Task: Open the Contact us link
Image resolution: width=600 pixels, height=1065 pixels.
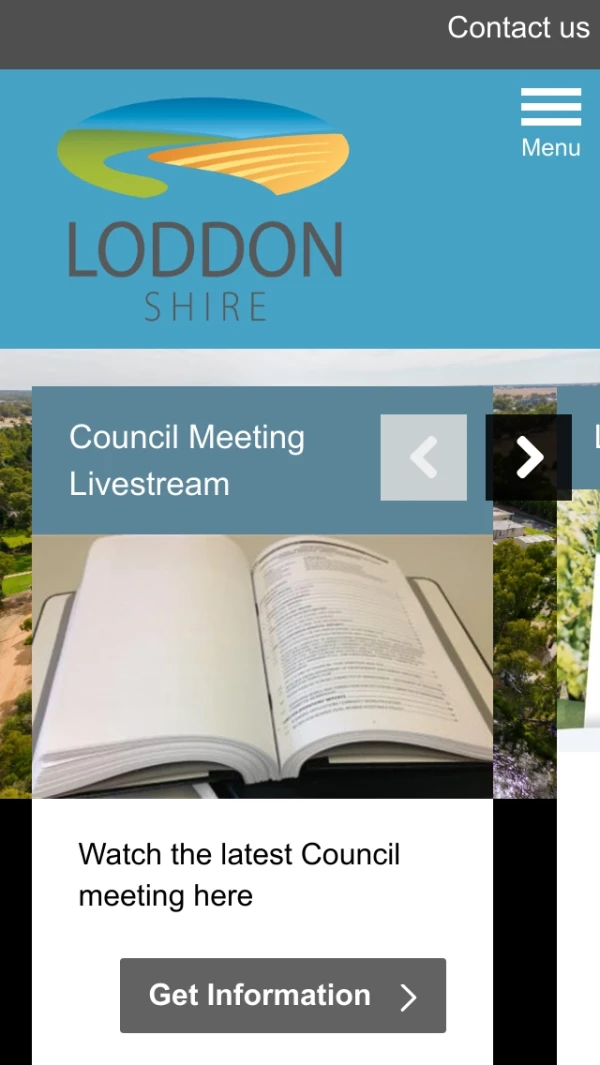Action: tap(518, 28)
